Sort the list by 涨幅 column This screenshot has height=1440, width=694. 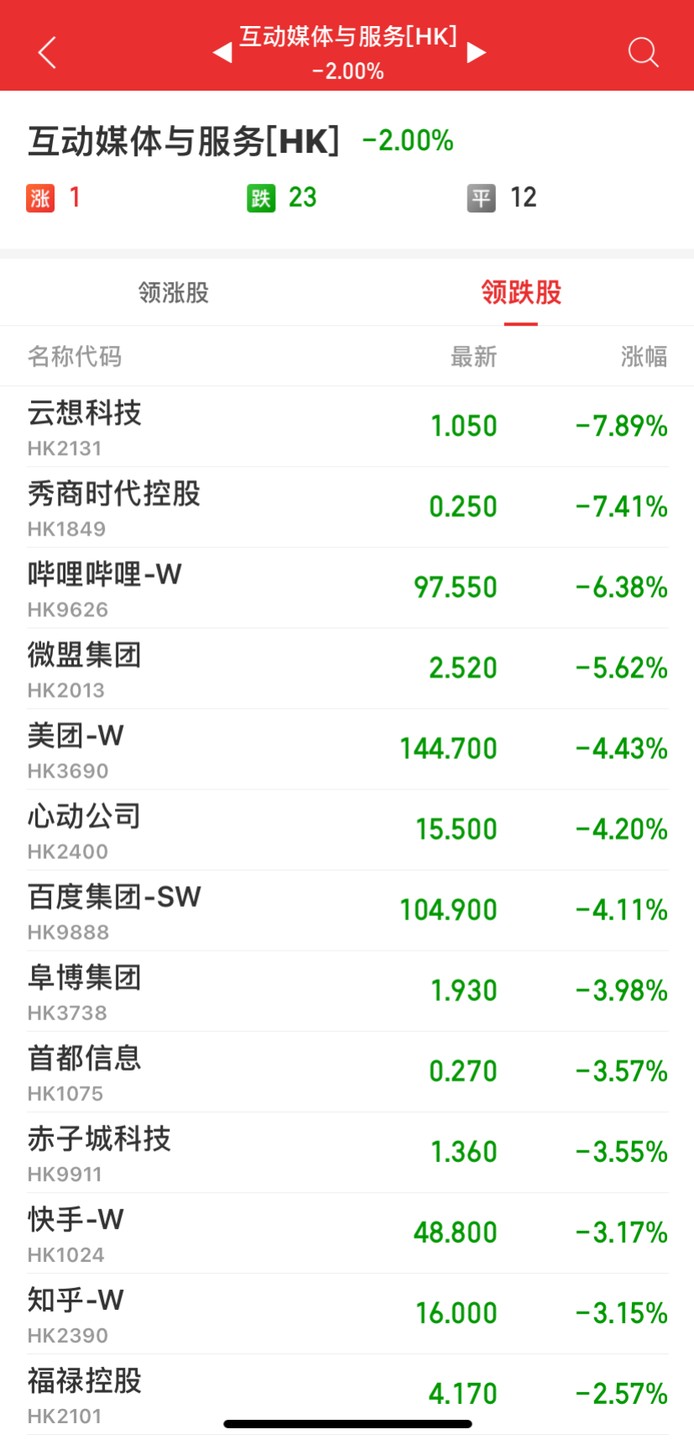pyautogui.click(x=643, y=357)
